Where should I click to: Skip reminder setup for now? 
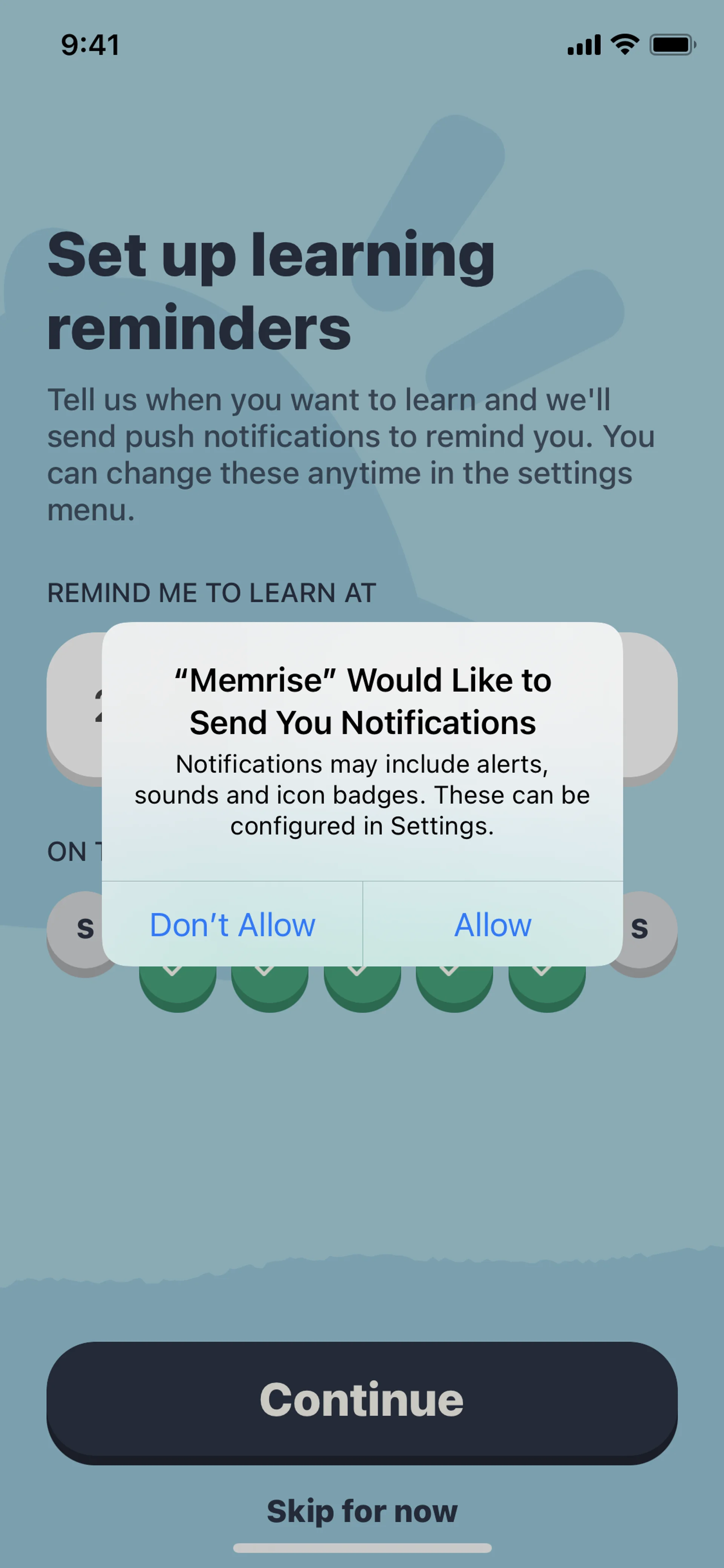362,1511
